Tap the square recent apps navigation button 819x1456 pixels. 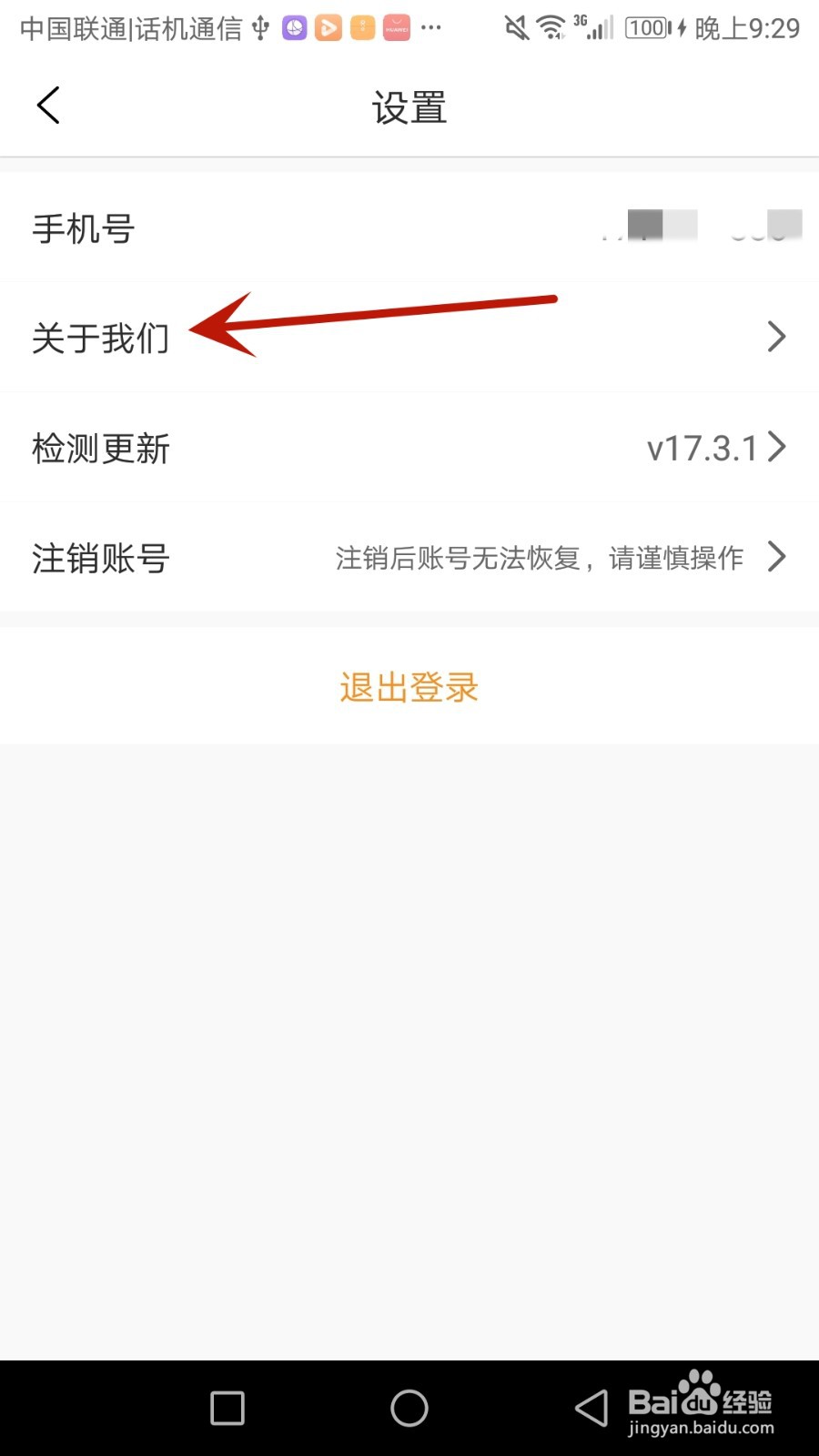click(226, 1408)
